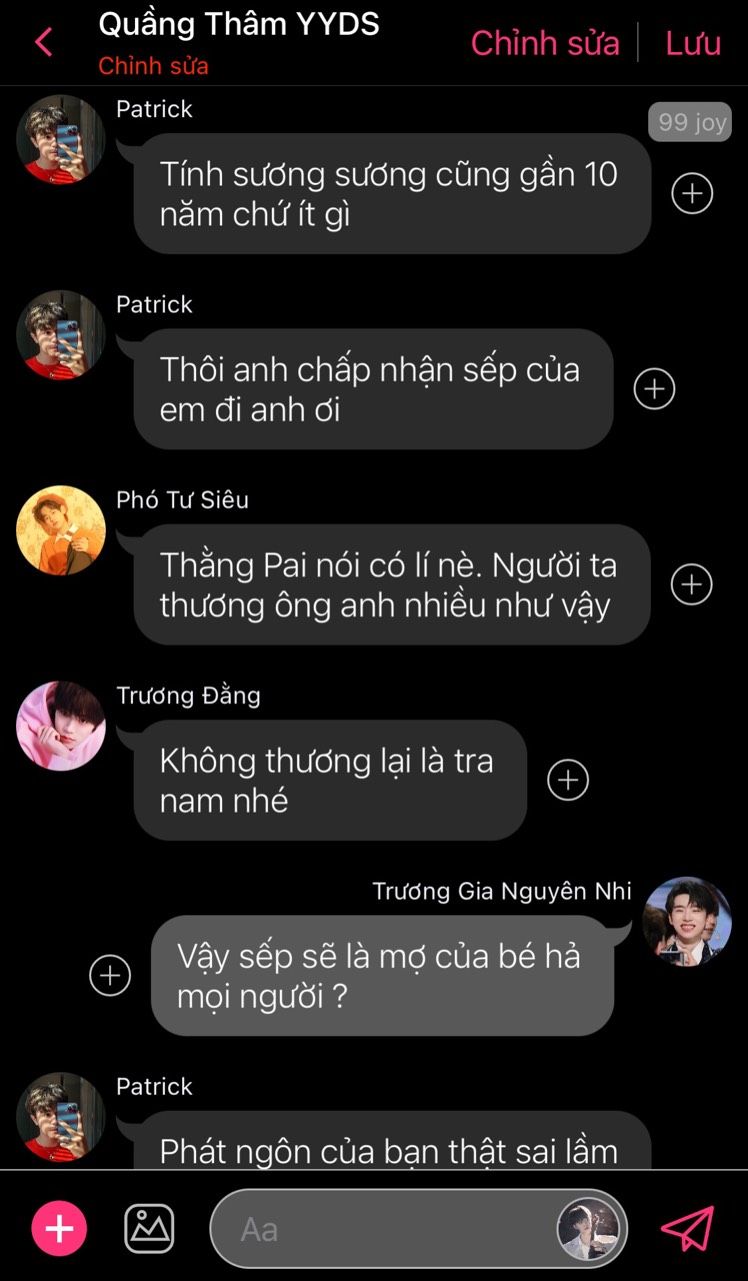Tap the 99 joy badge
This screenshot has height=1281, width=748.
pos(690,122)
